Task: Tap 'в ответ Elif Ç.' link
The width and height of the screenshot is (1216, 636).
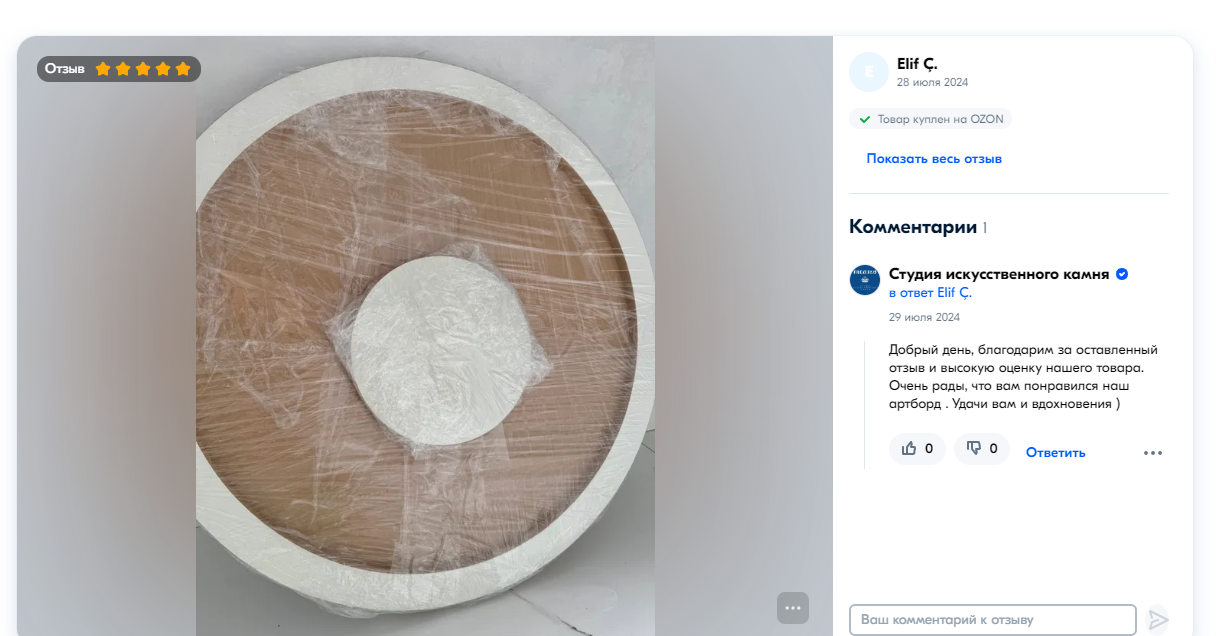Action: [x=930, y=293]
